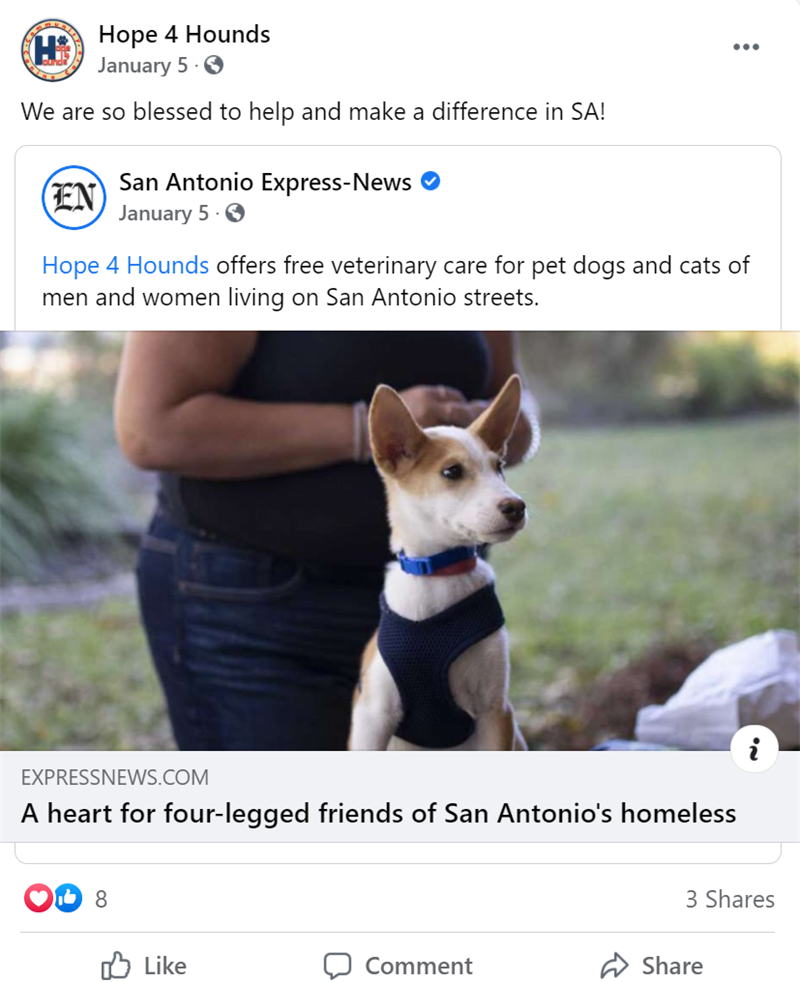Open the Express-News article dog photo
This screenshot has height=982, width=800.
coord(400,540)
